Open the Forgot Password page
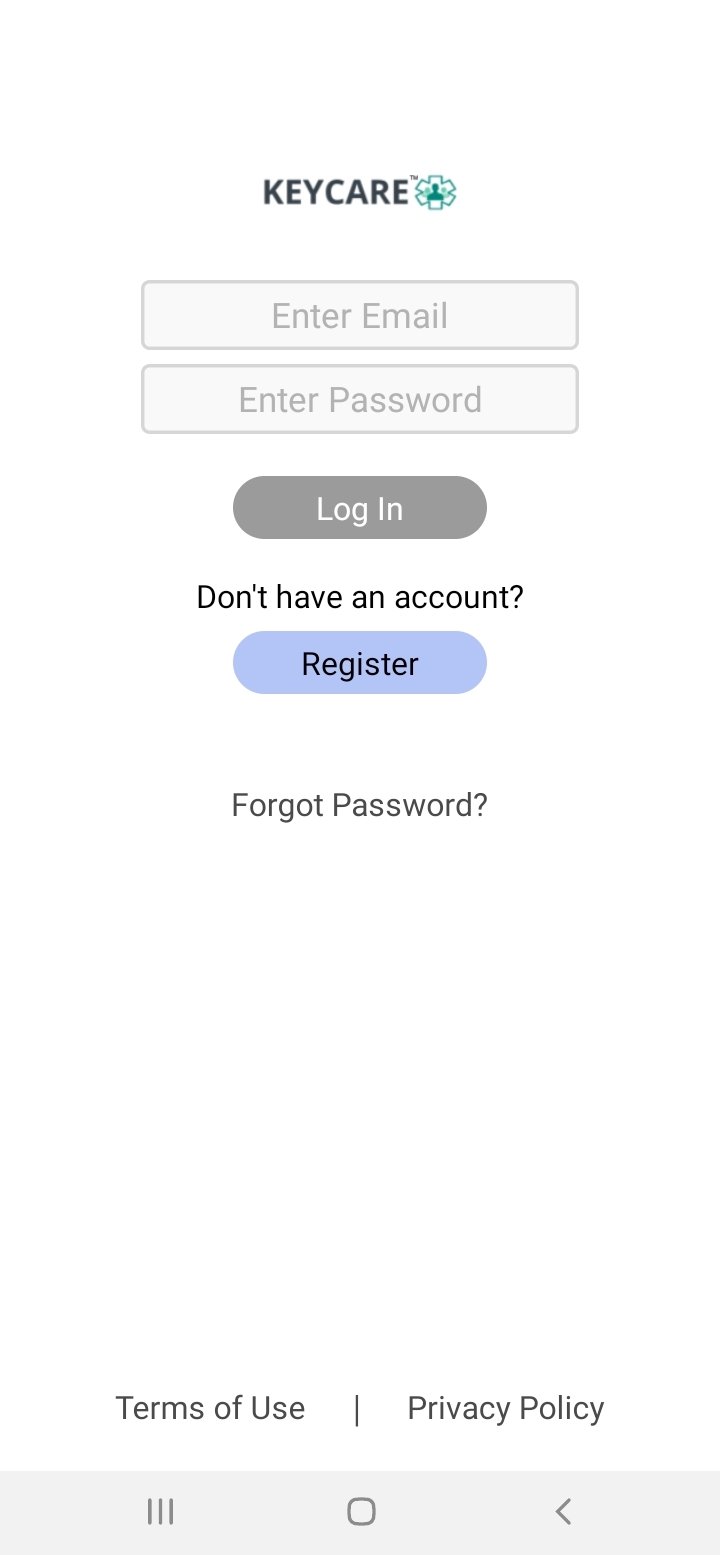Viewport: 720px width, 1555px height. point(360,804)
